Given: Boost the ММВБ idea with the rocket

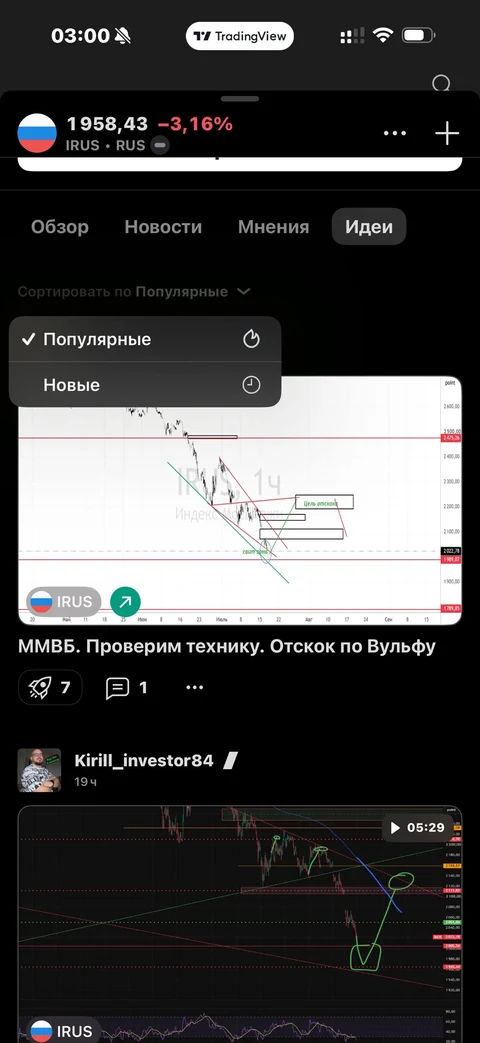Looking at the screenshot, I should click(51, 687).
